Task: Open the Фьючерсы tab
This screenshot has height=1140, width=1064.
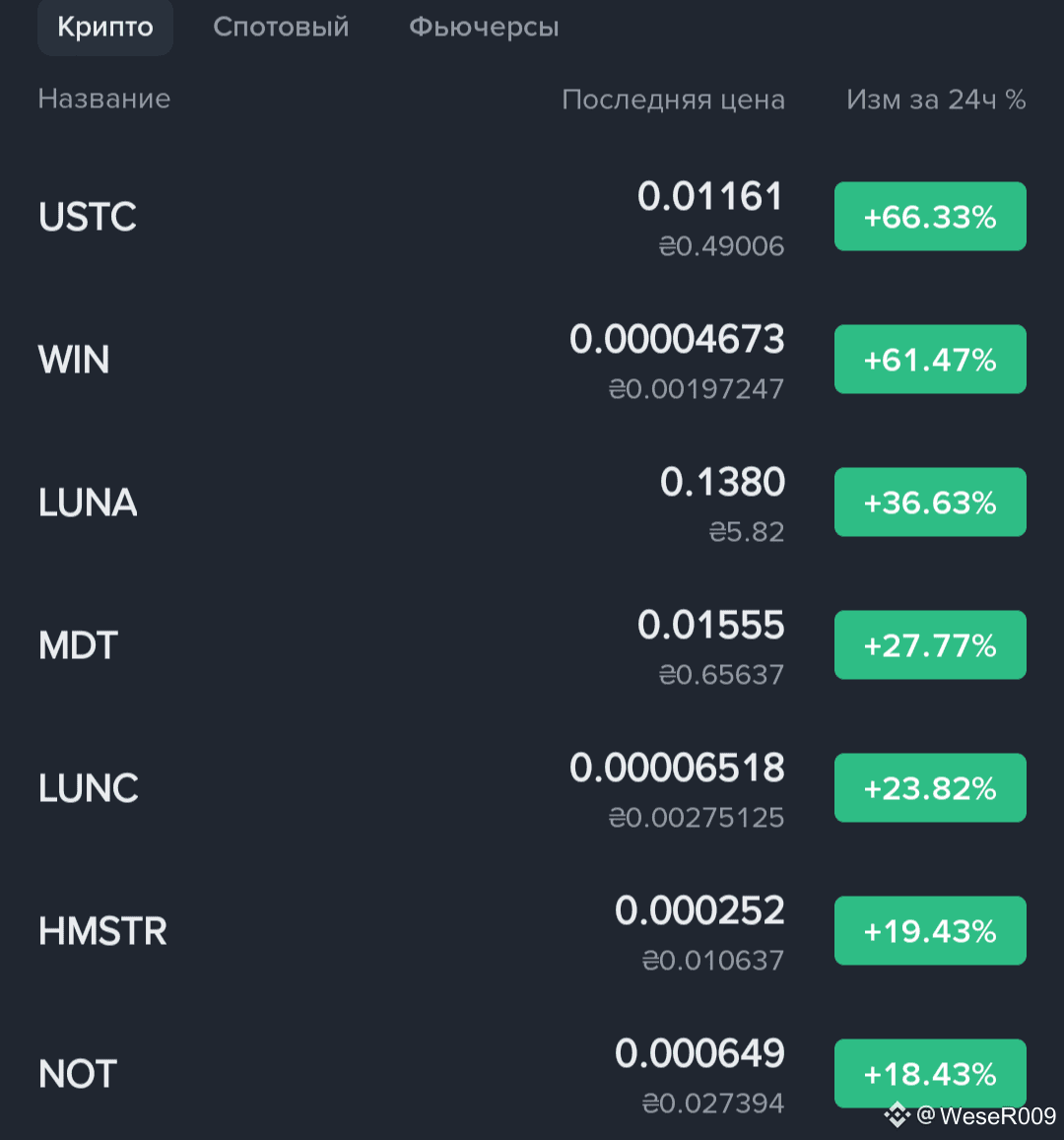Action: coord(484,27)
